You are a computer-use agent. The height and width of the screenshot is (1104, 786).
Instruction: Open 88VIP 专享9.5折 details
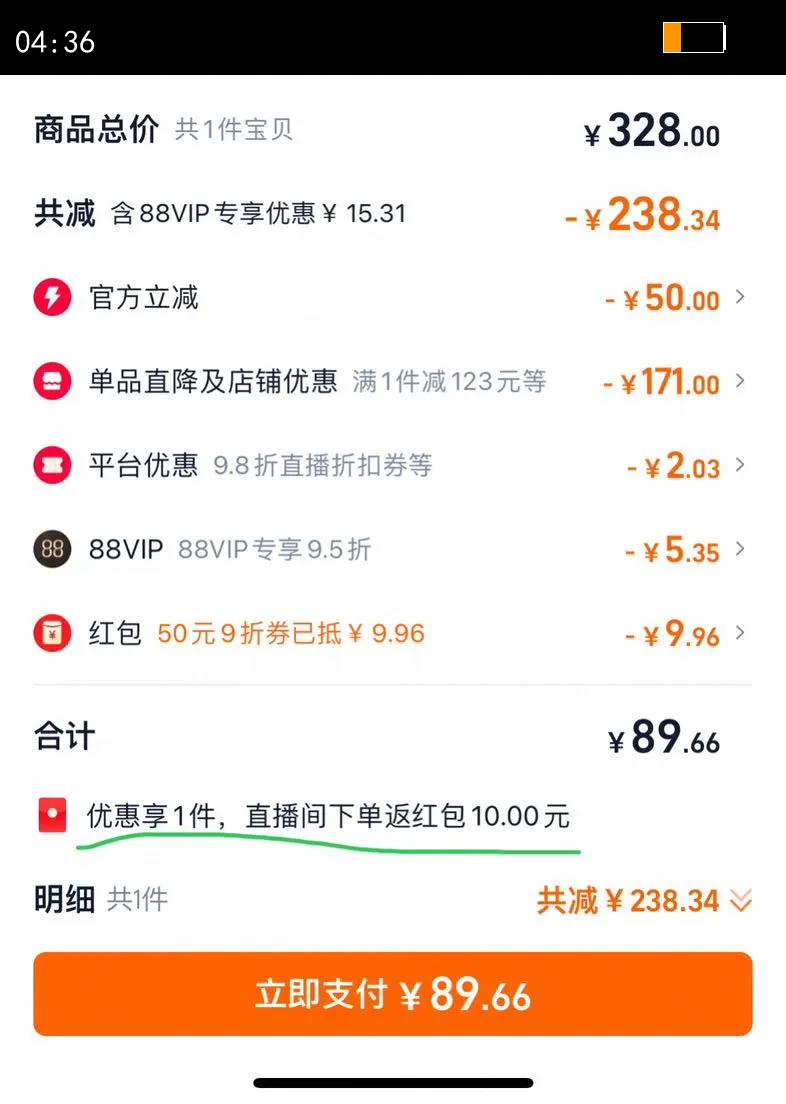(x=739, y=549)
